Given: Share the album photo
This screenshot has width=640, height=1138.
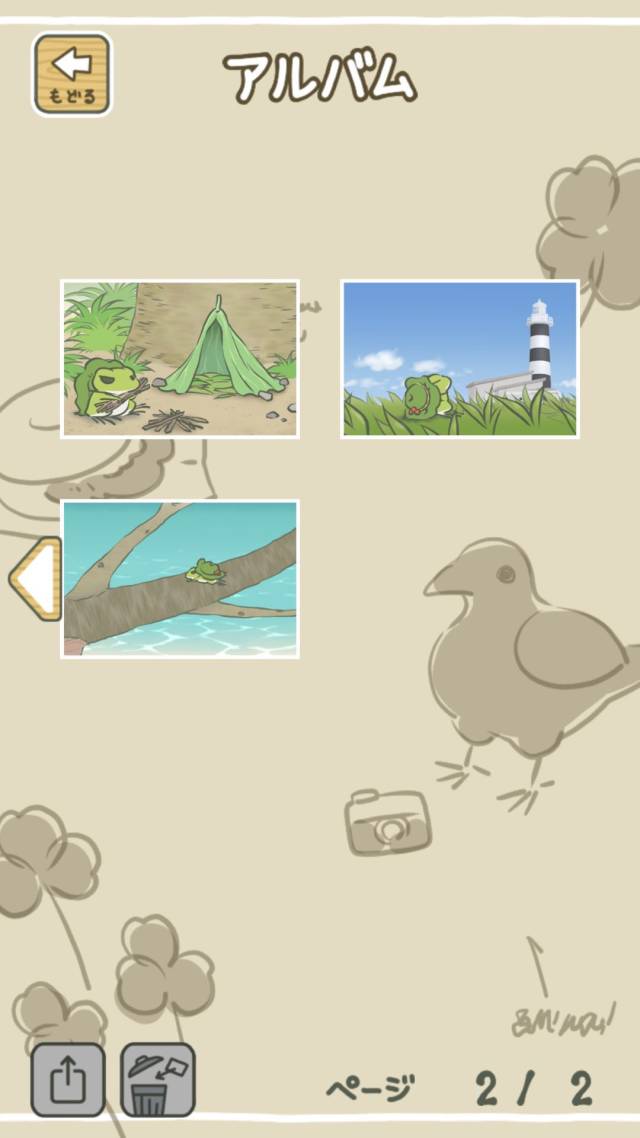Looking at the screenshot, I should pos(67,1079).
